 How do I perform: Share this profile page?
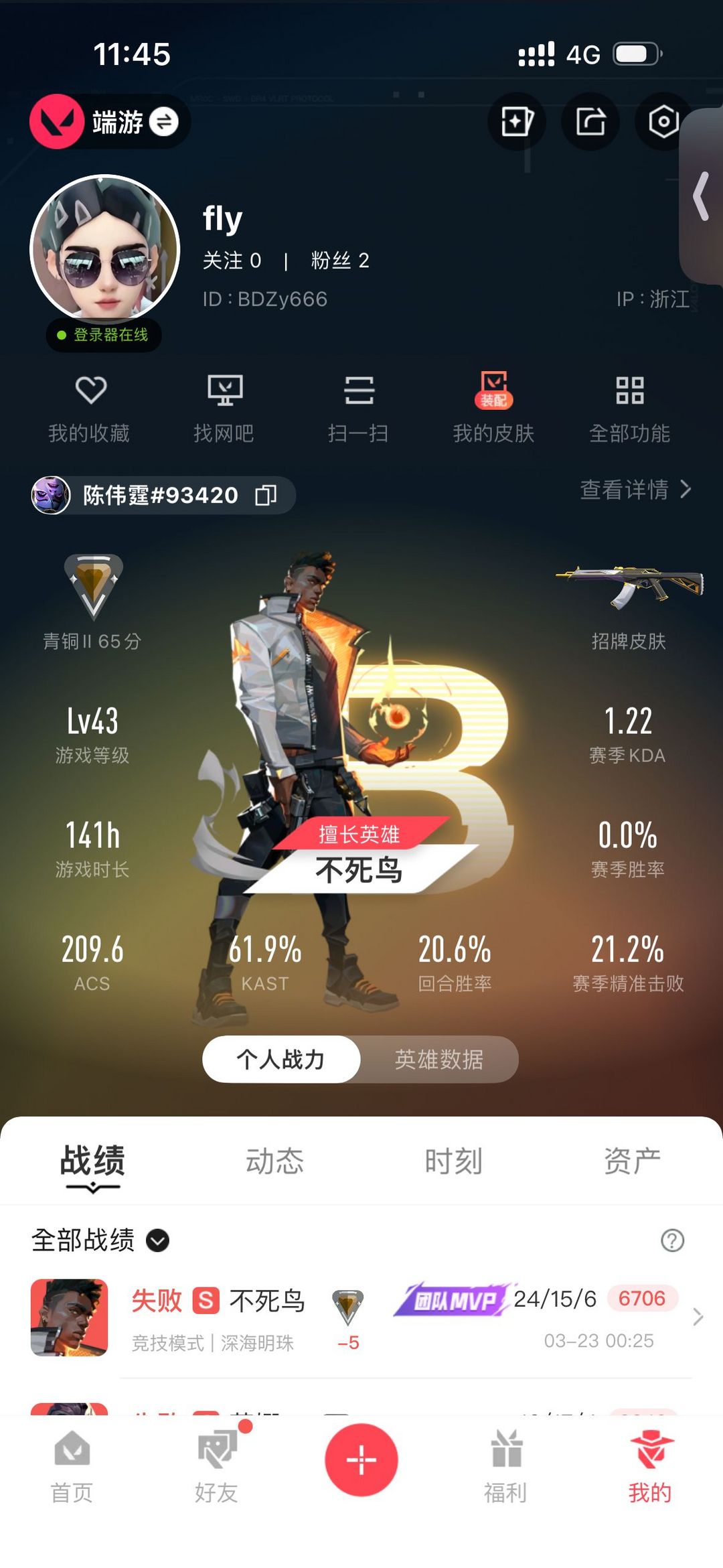[590, 121]
